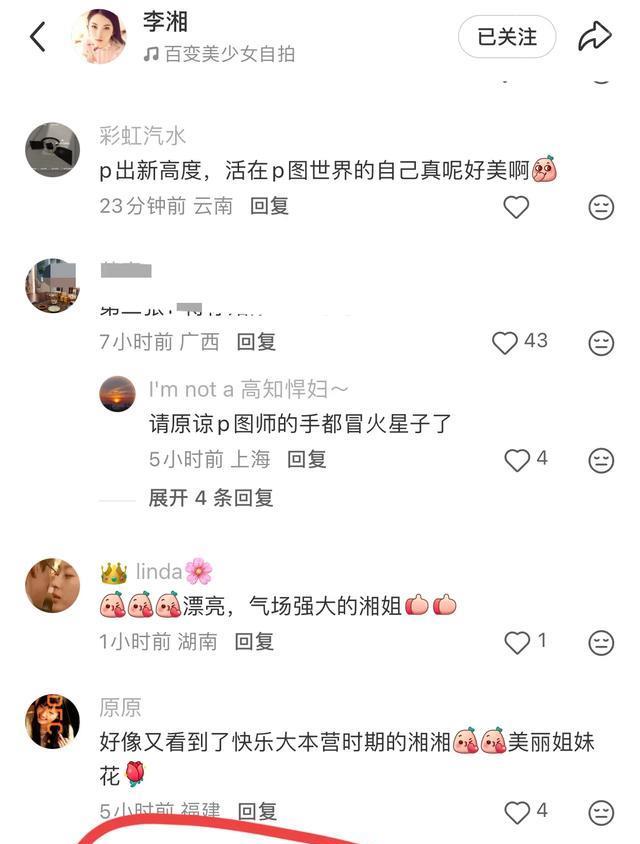Open 李湘's profile avatar in the header
This screenshot has height=844, width=640.
coord(99,37)
